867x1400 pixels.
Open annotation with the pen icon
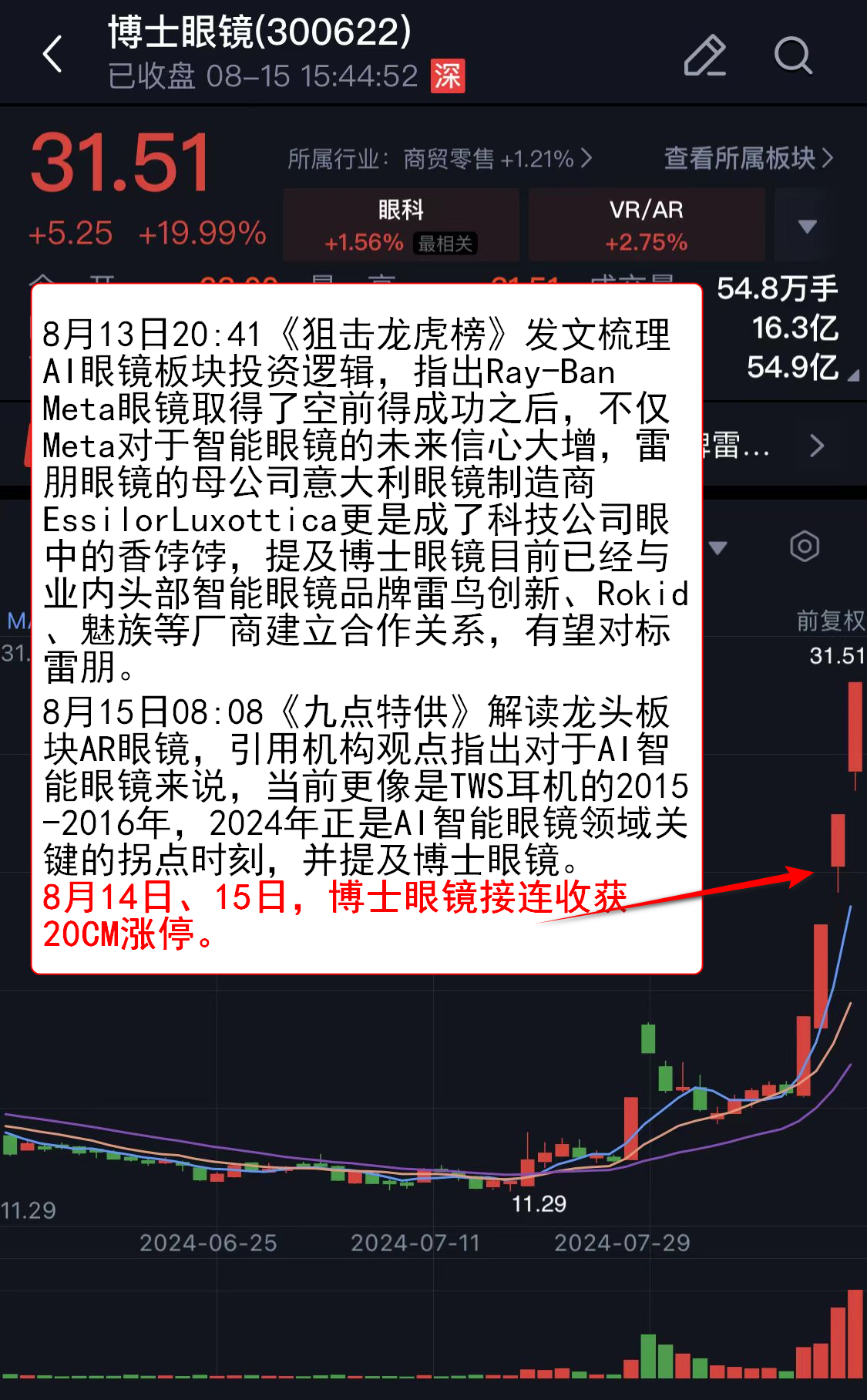tap(704, 56)
